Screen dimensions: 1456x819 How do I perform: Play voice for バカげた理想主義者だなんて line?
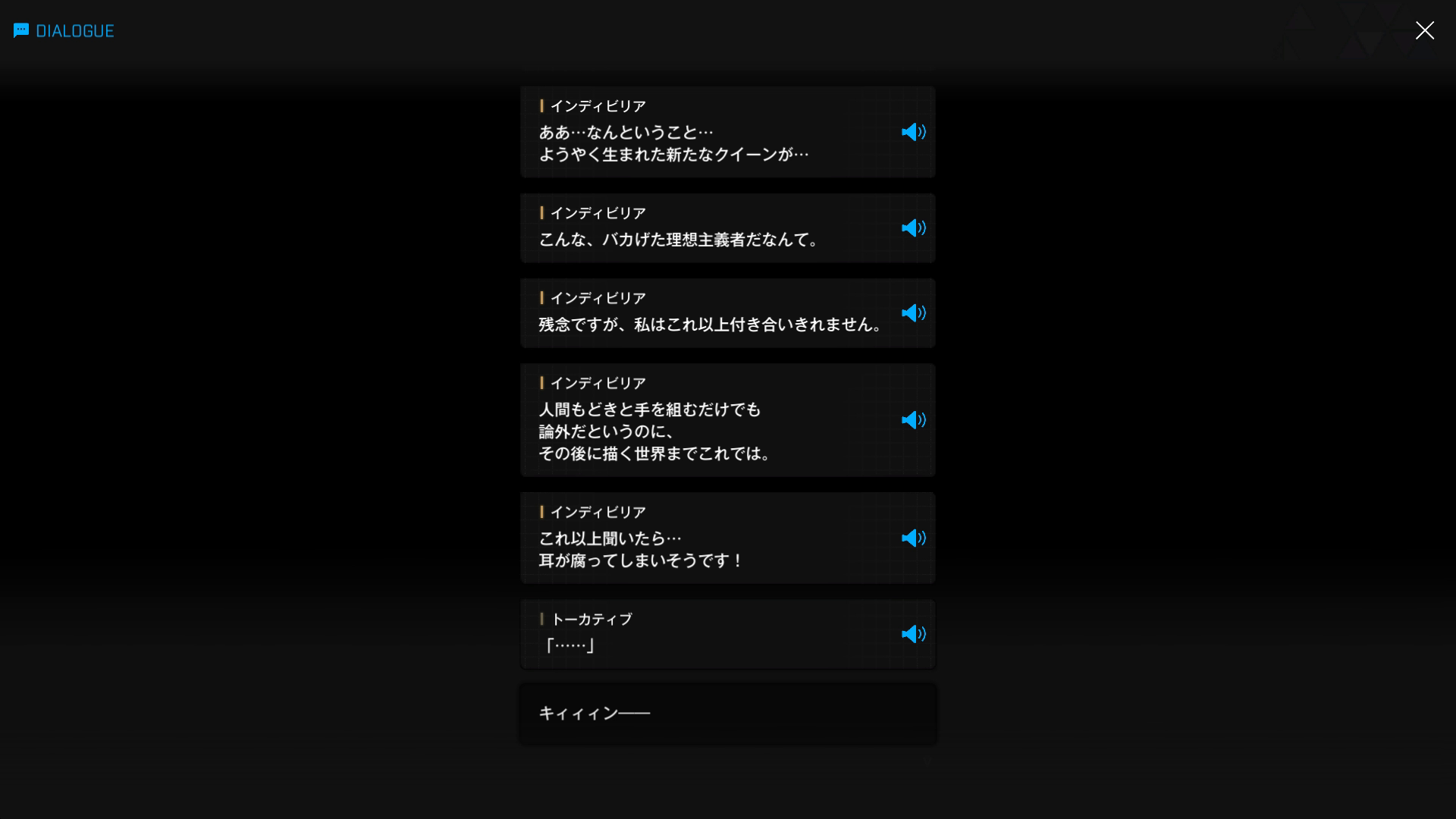913,228
